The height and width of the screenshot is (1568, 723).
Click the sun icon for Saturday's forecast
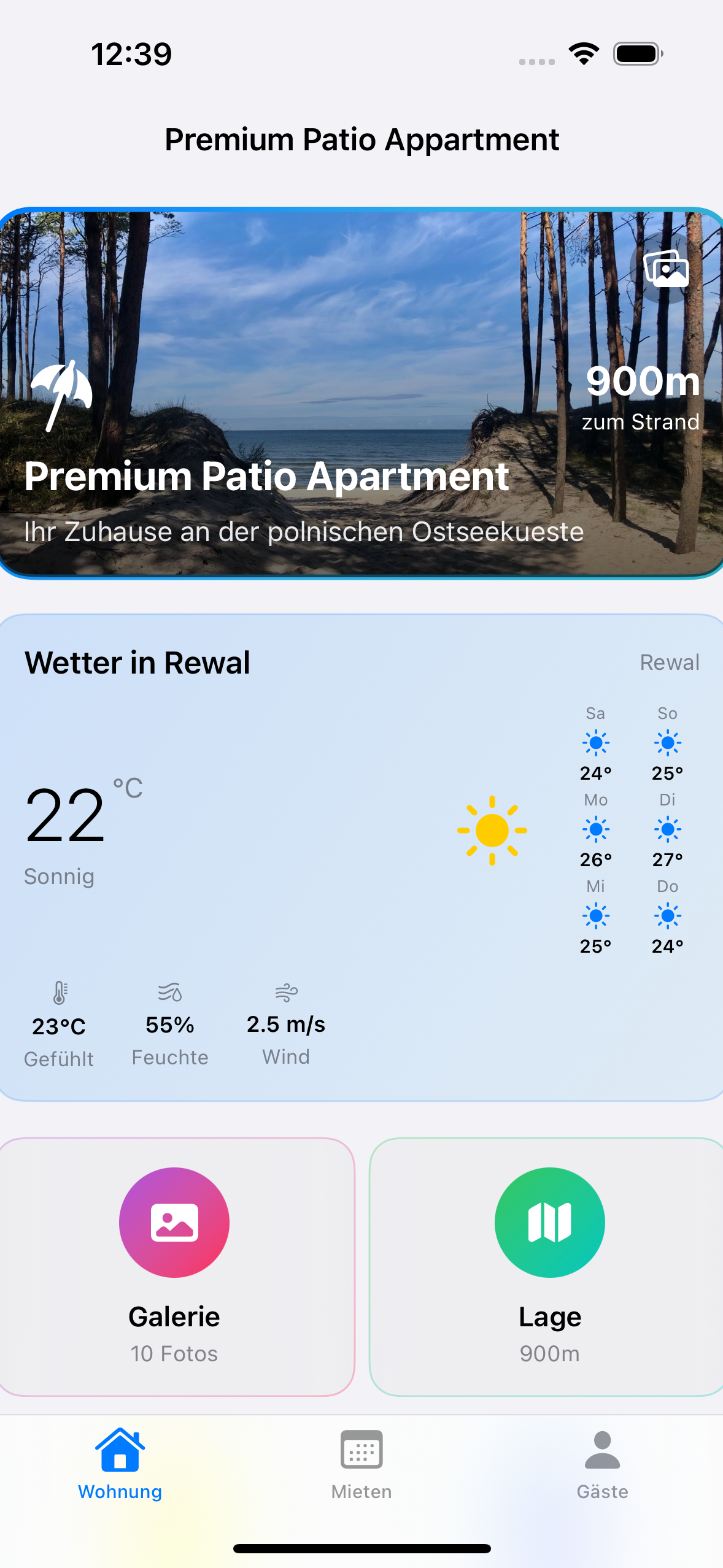(594, 742)
